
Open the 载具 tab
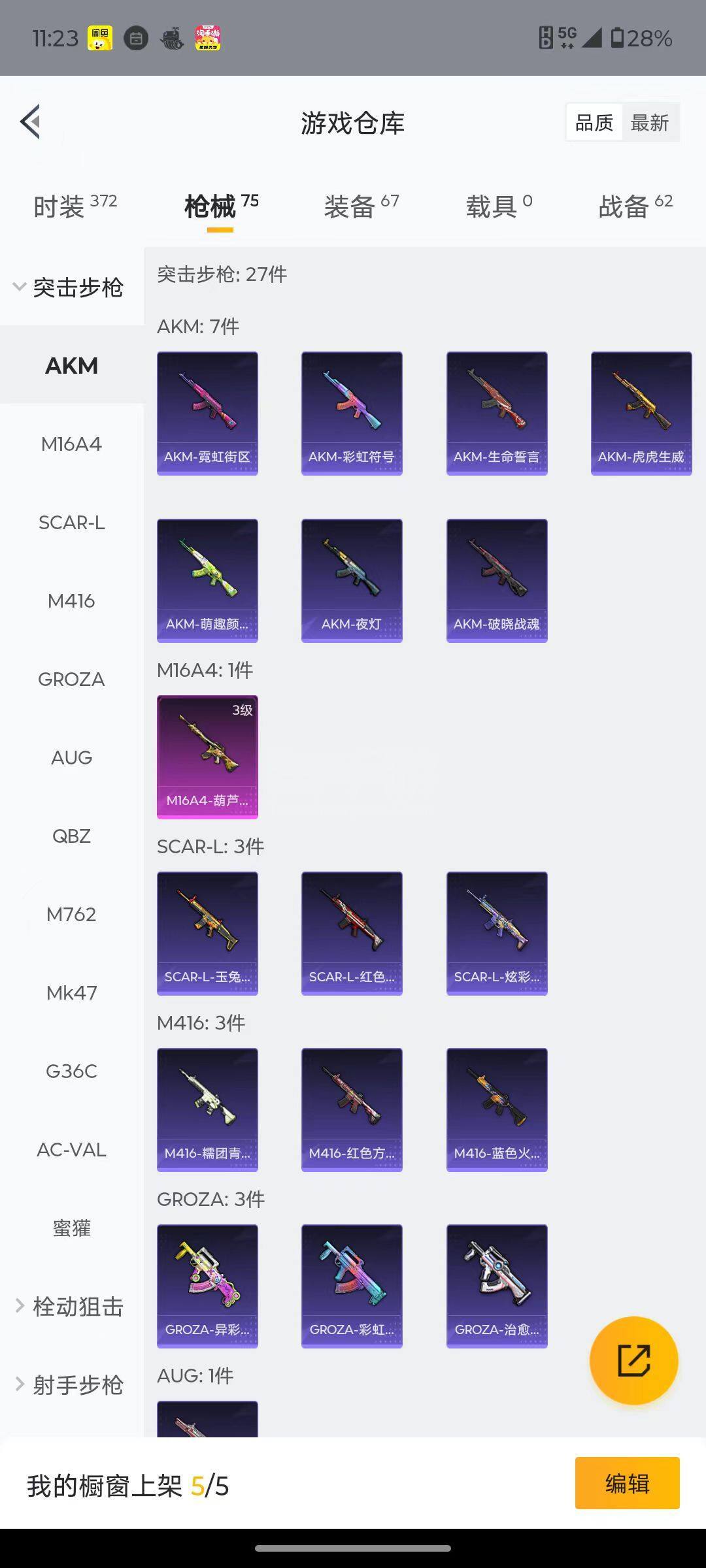pos(499,206)
